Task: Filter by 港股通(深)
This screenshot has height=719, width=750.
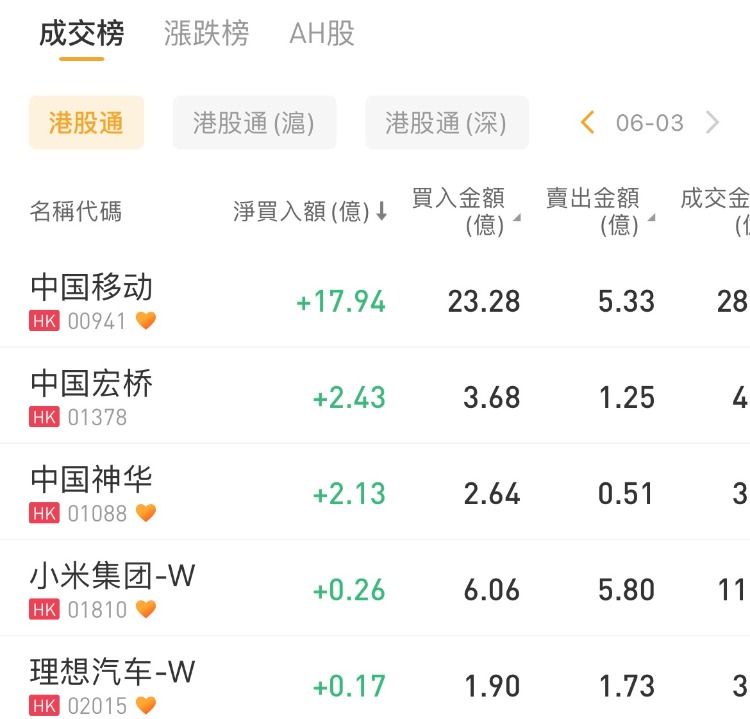Action: (x=446, y=123)
